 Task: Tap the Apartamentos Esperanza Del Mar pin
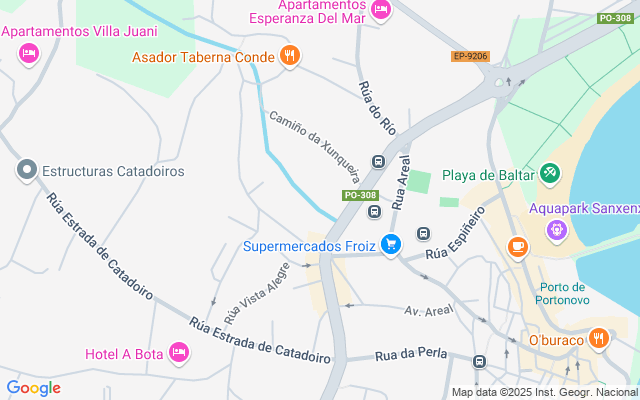(380, 11)
